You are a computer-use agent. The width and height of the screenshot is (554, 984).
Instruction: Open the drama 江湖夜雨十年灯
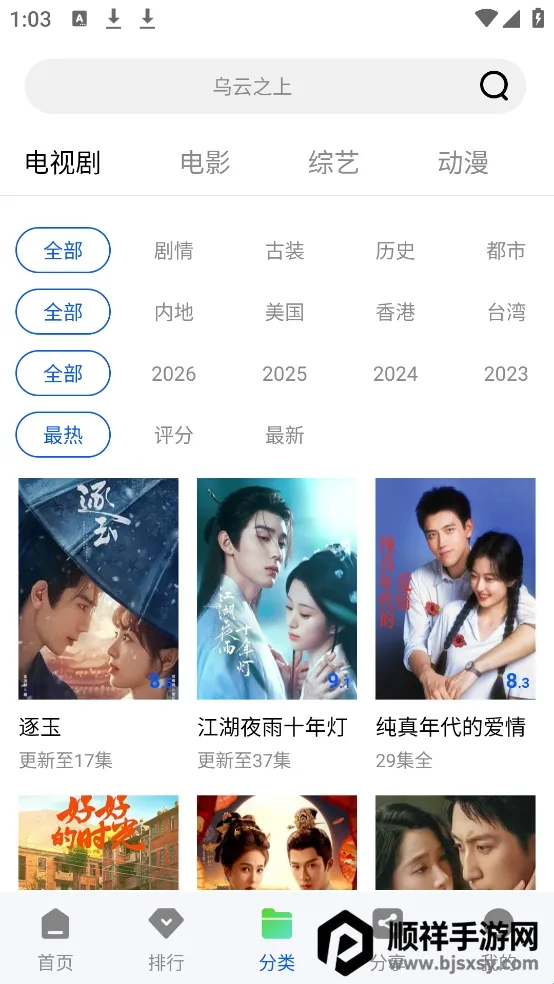point(277,589)
